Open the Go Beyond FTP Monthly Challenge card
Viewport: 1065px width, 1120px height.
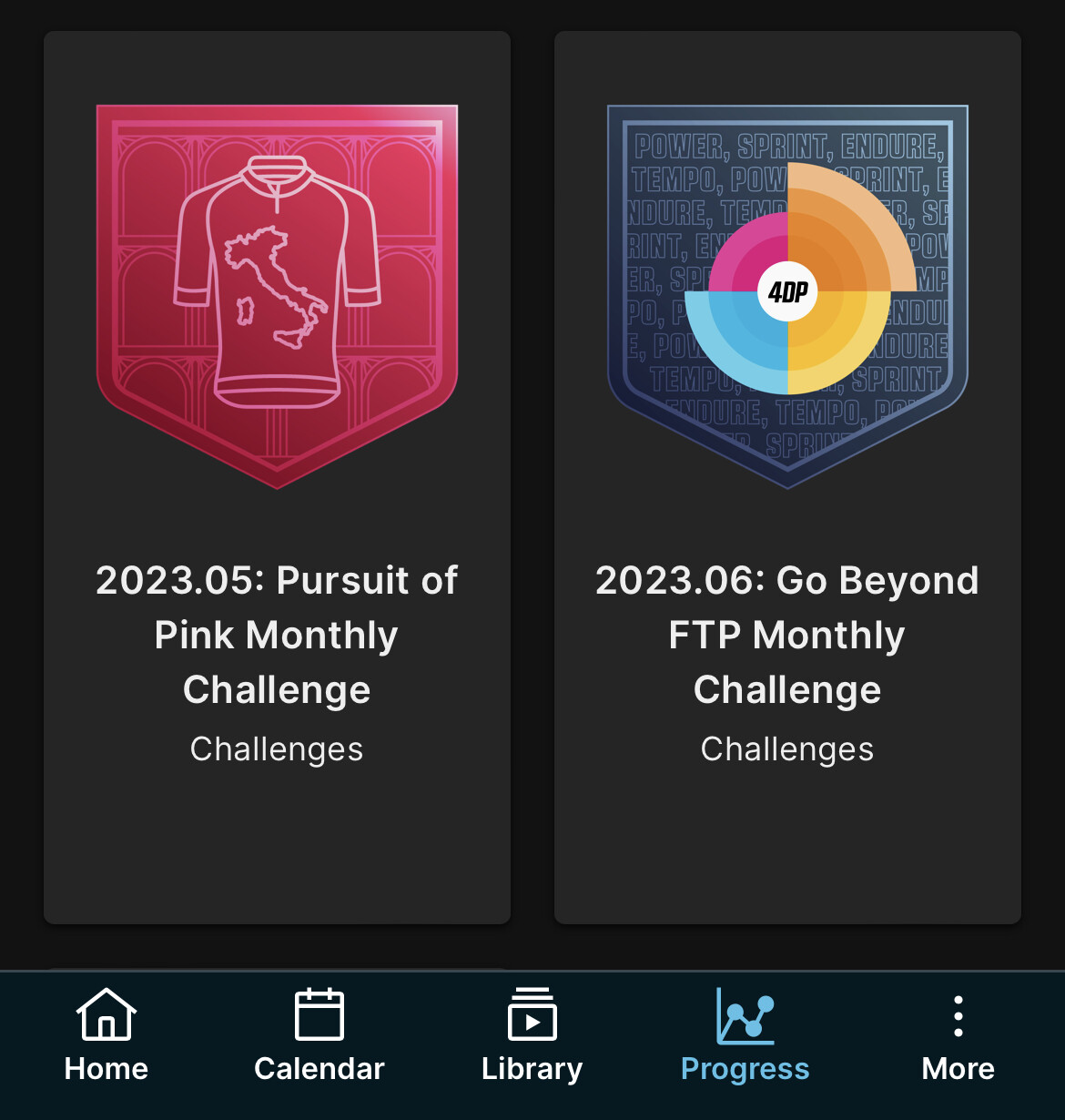click(x=787, y=478)
